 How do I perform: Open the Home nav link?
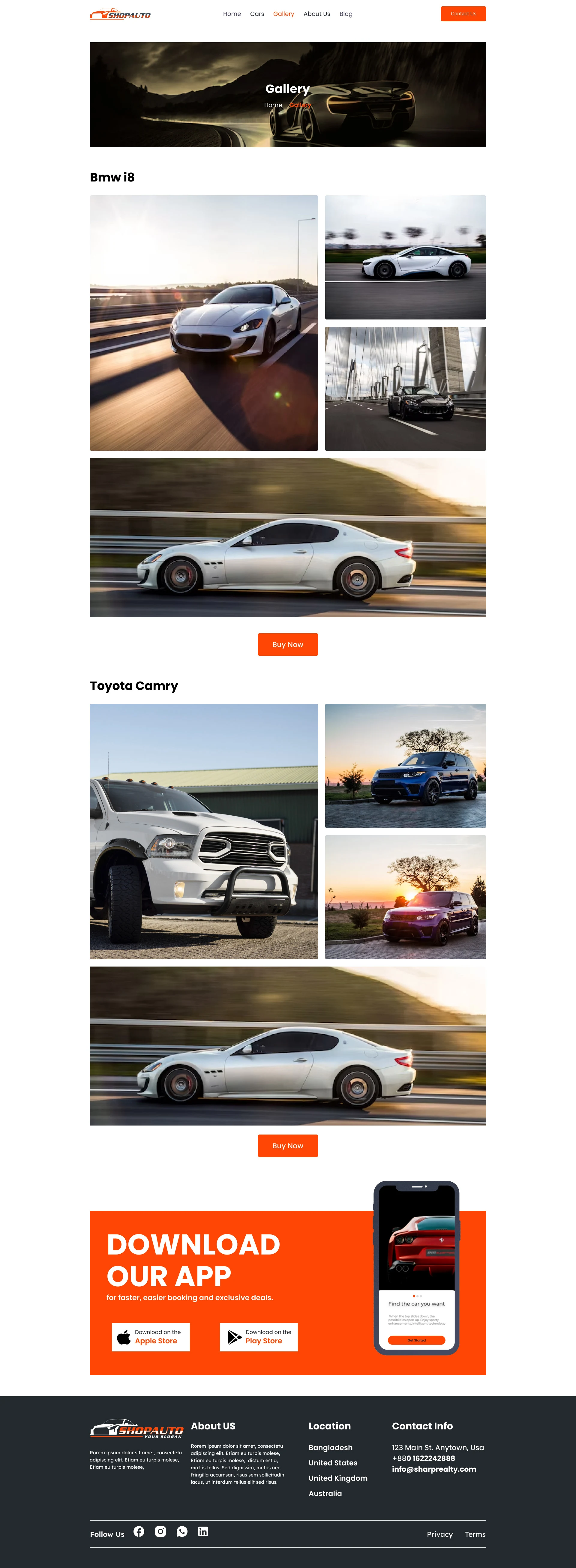point(231,14)
